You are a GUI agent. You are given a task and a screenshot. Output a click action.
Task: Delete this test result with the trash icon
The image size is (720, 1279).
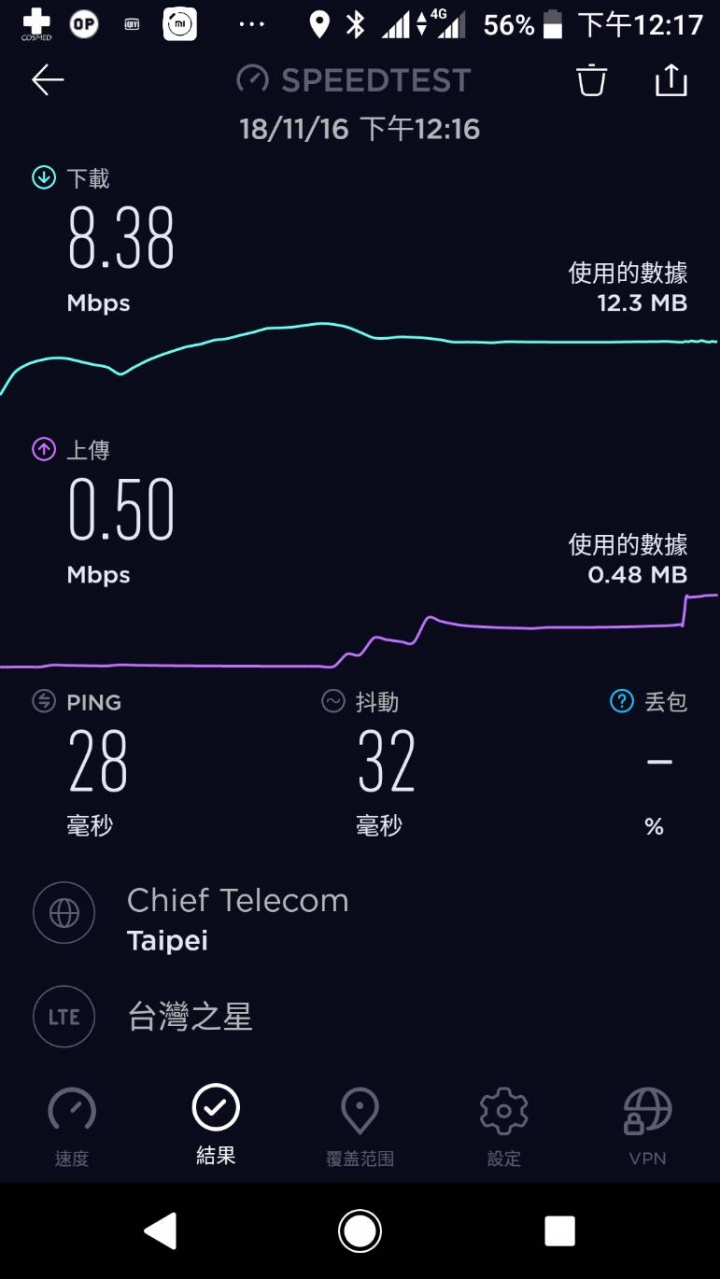pyautogui.click(x=592, y=80)
